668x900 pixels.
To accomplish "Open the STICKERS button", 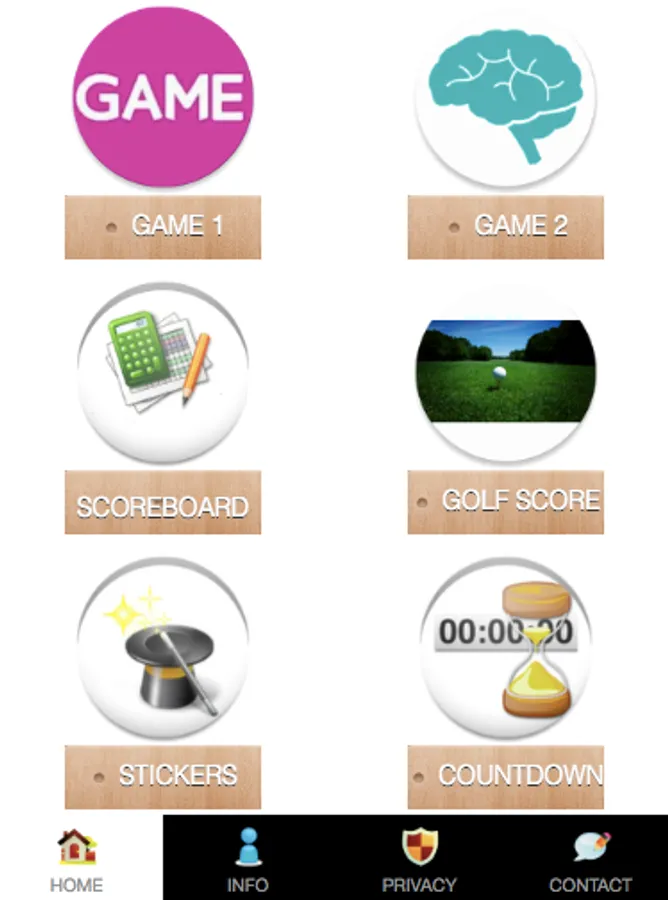I will tap(163, 777).
